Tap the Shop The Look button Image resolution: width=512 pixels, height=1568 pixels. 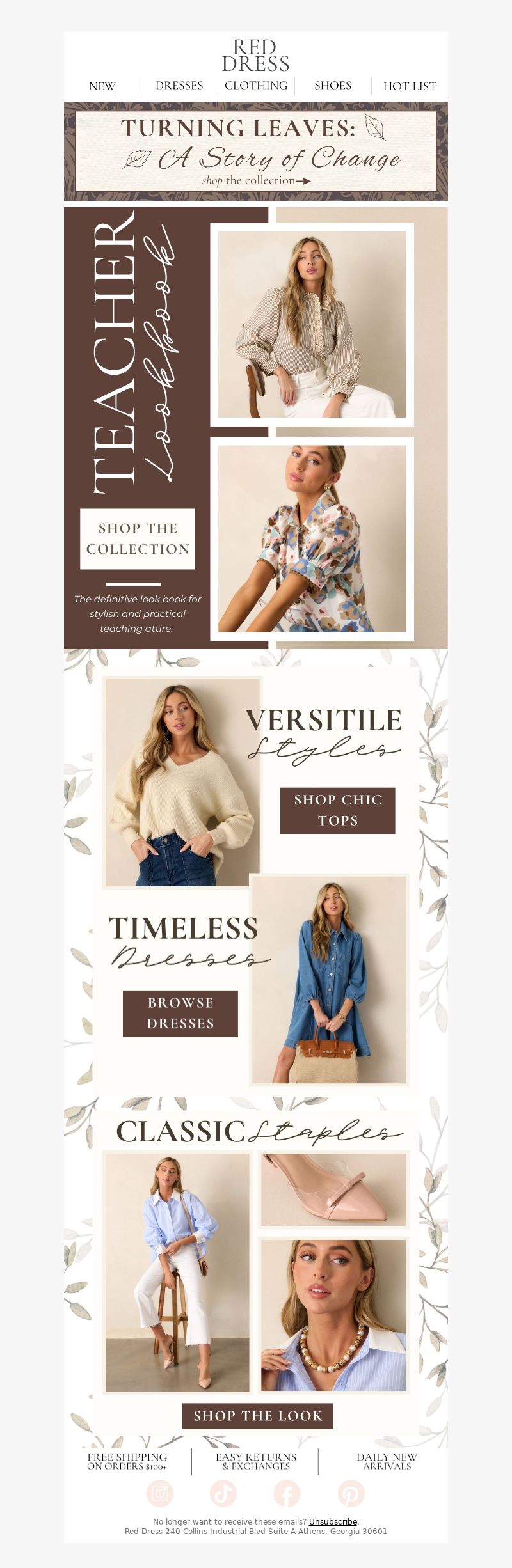point(257,1416)
